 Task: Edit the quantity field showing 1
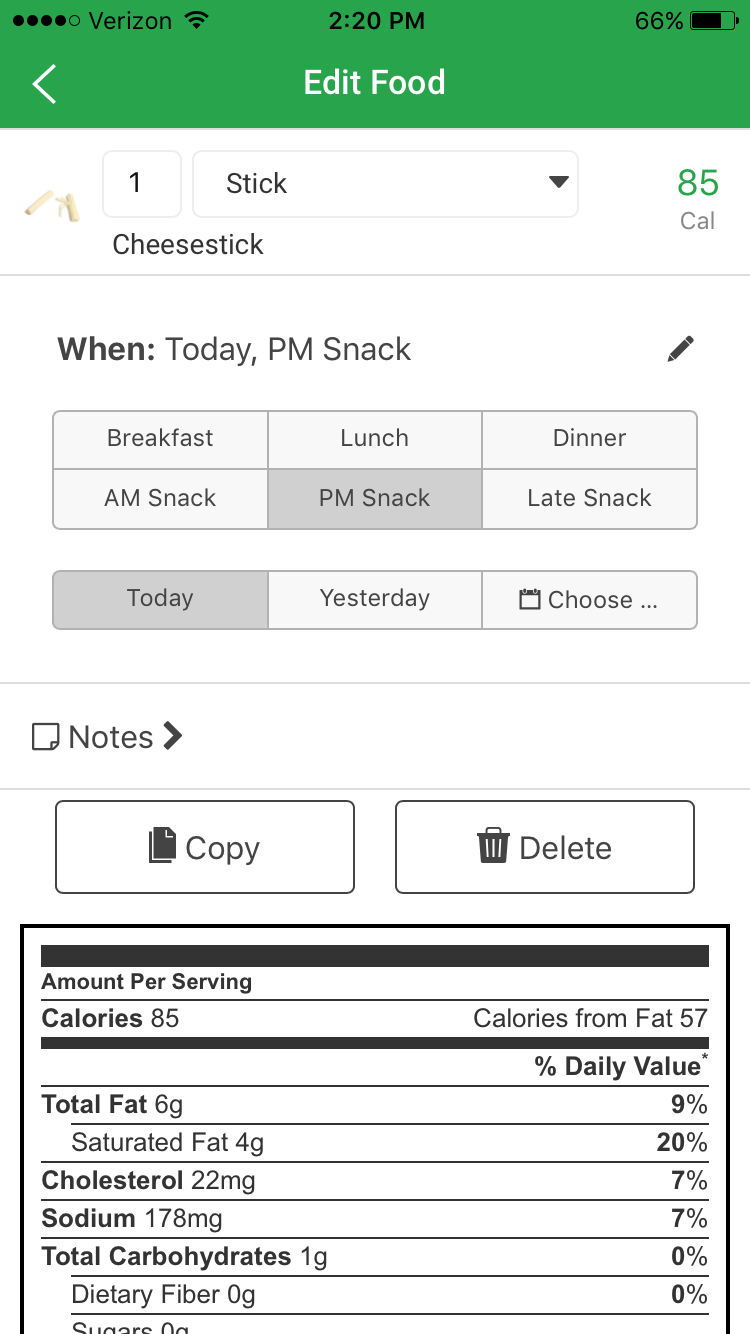(142, 184)
